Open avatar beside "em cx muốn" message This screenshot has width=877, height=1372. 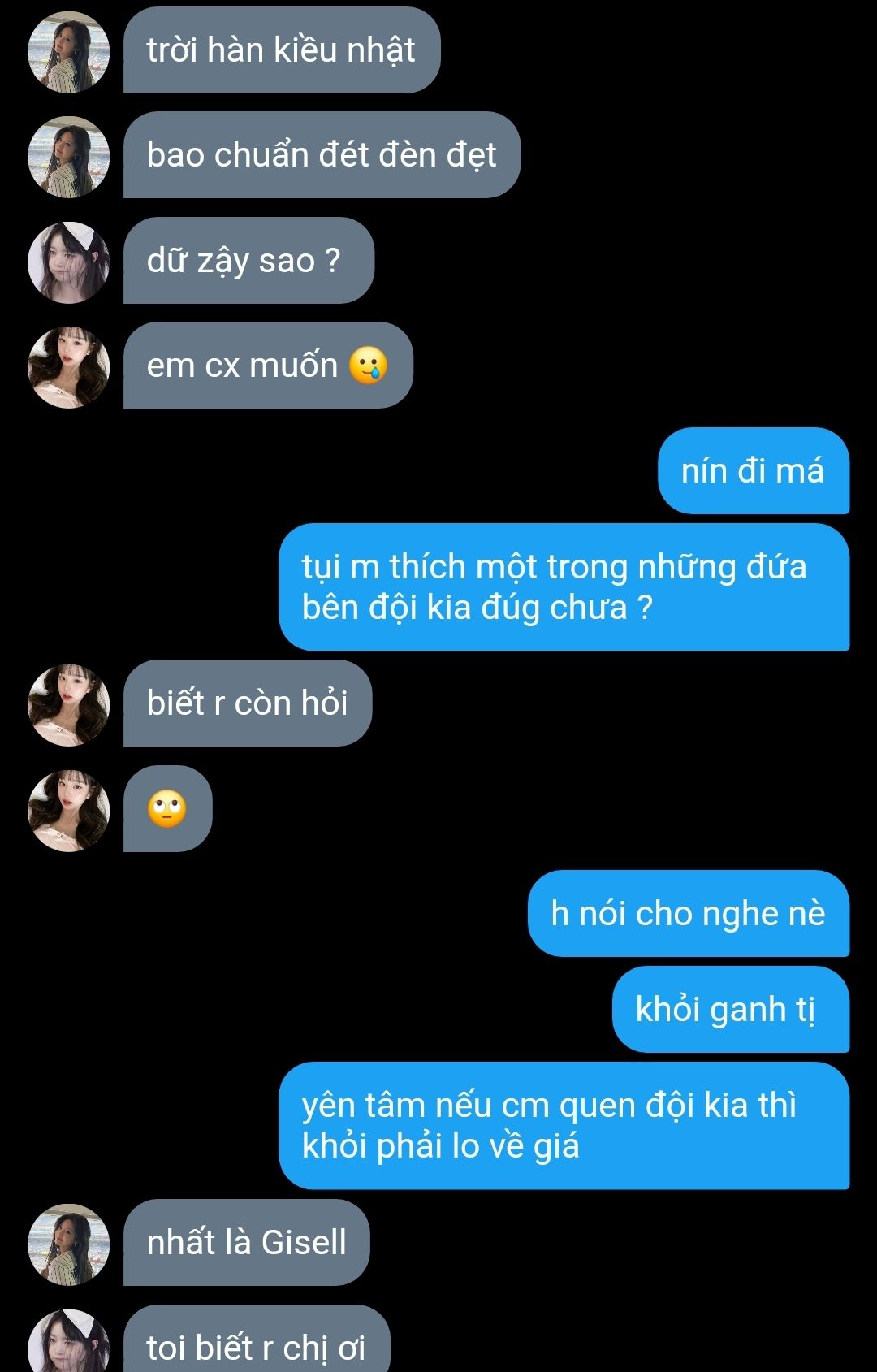[x=68, y=367]
